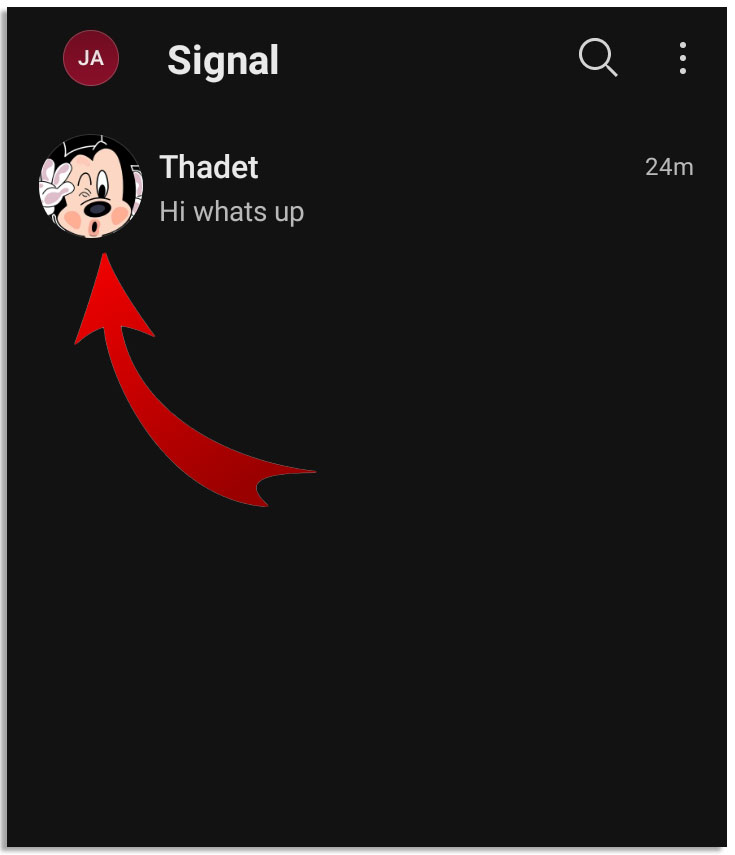
Task: View Thadet's profile picture
Action: pos(90,187)
